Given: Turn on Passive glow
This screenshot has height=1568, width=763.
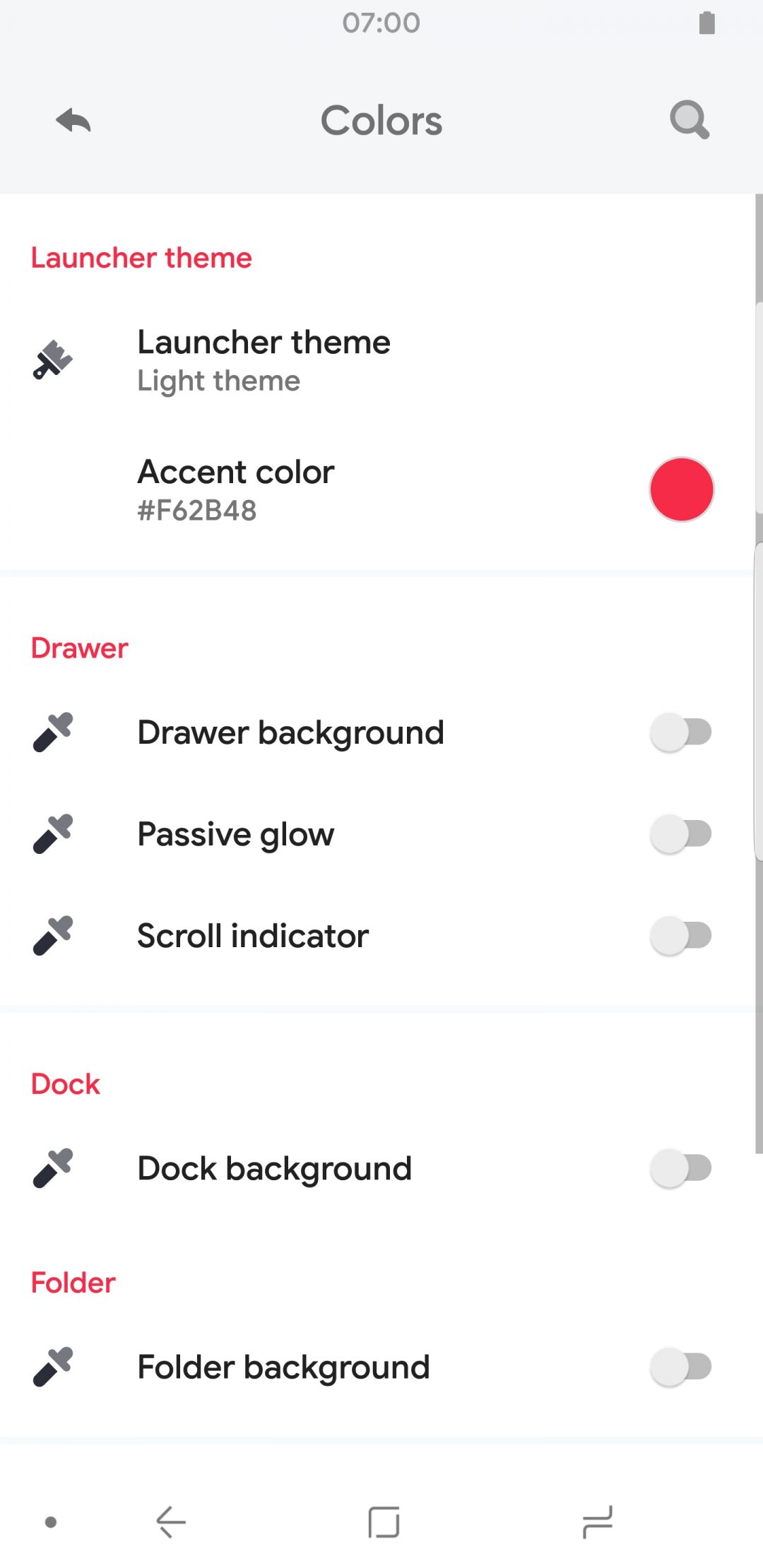Looking at the screenshot, I should pos(681,834).
